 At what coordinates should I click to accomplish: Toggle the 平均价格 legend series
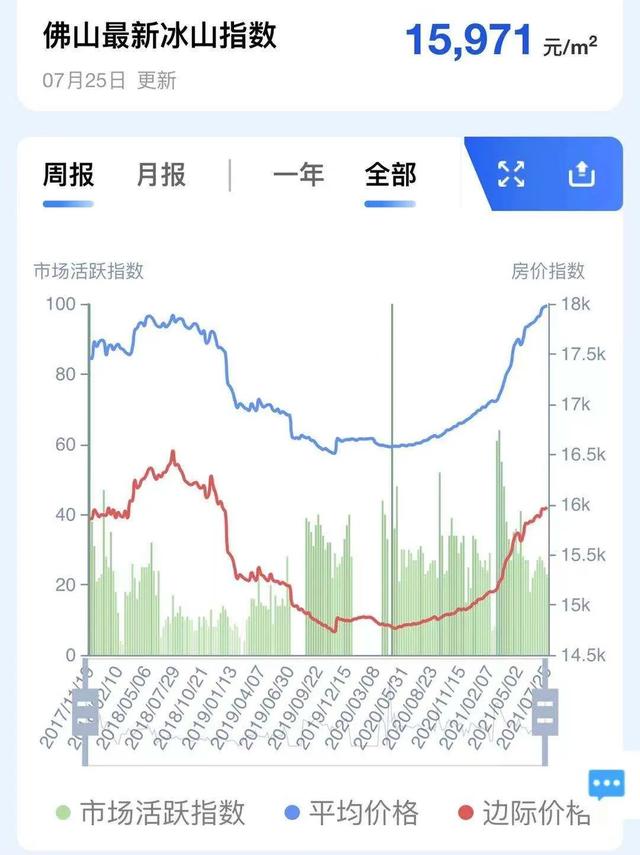tap(352, 812)
